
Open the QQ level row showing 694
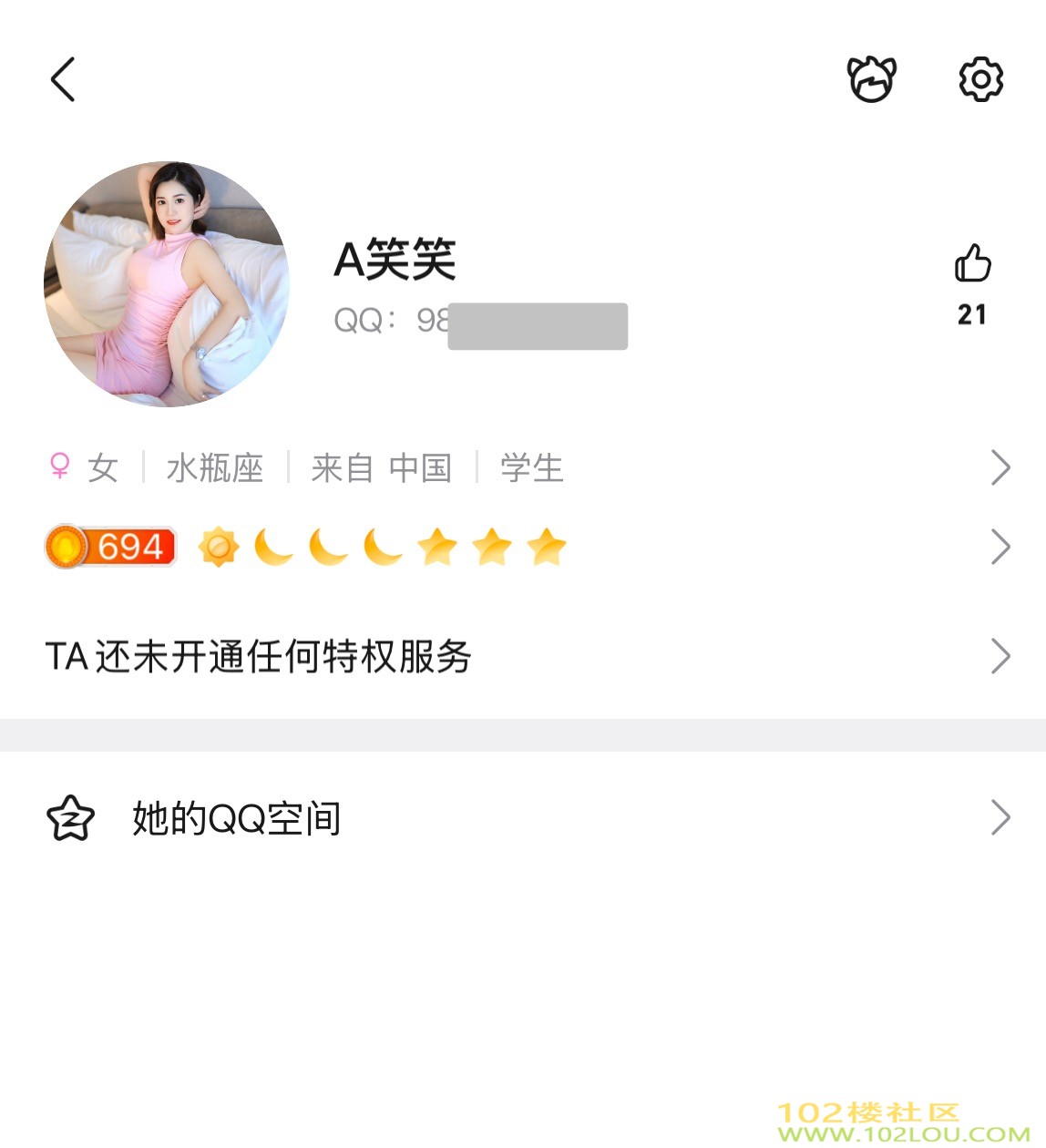click(523, 548)
